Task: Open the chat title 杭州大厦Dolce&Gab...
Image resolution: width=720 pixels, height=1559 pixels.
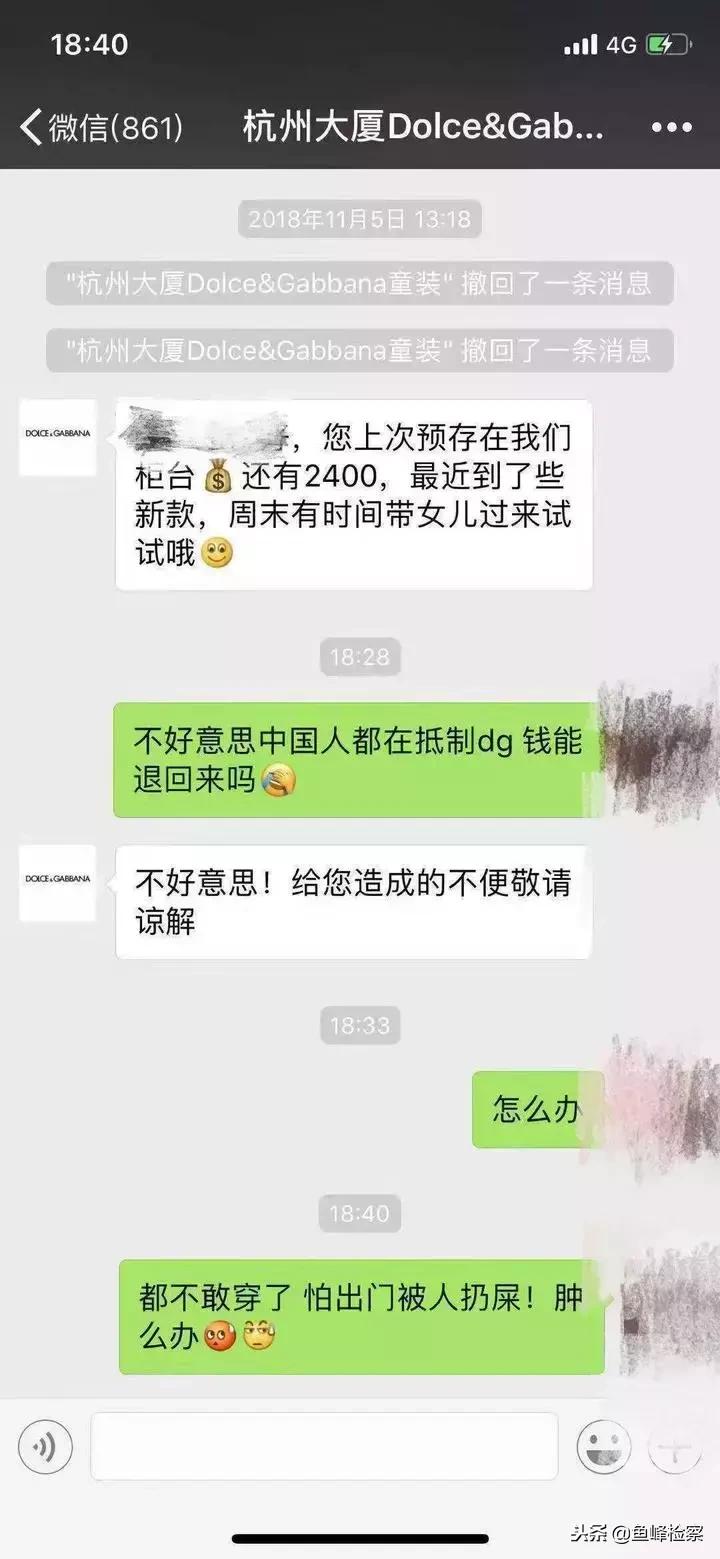Action: pos(420,127)
